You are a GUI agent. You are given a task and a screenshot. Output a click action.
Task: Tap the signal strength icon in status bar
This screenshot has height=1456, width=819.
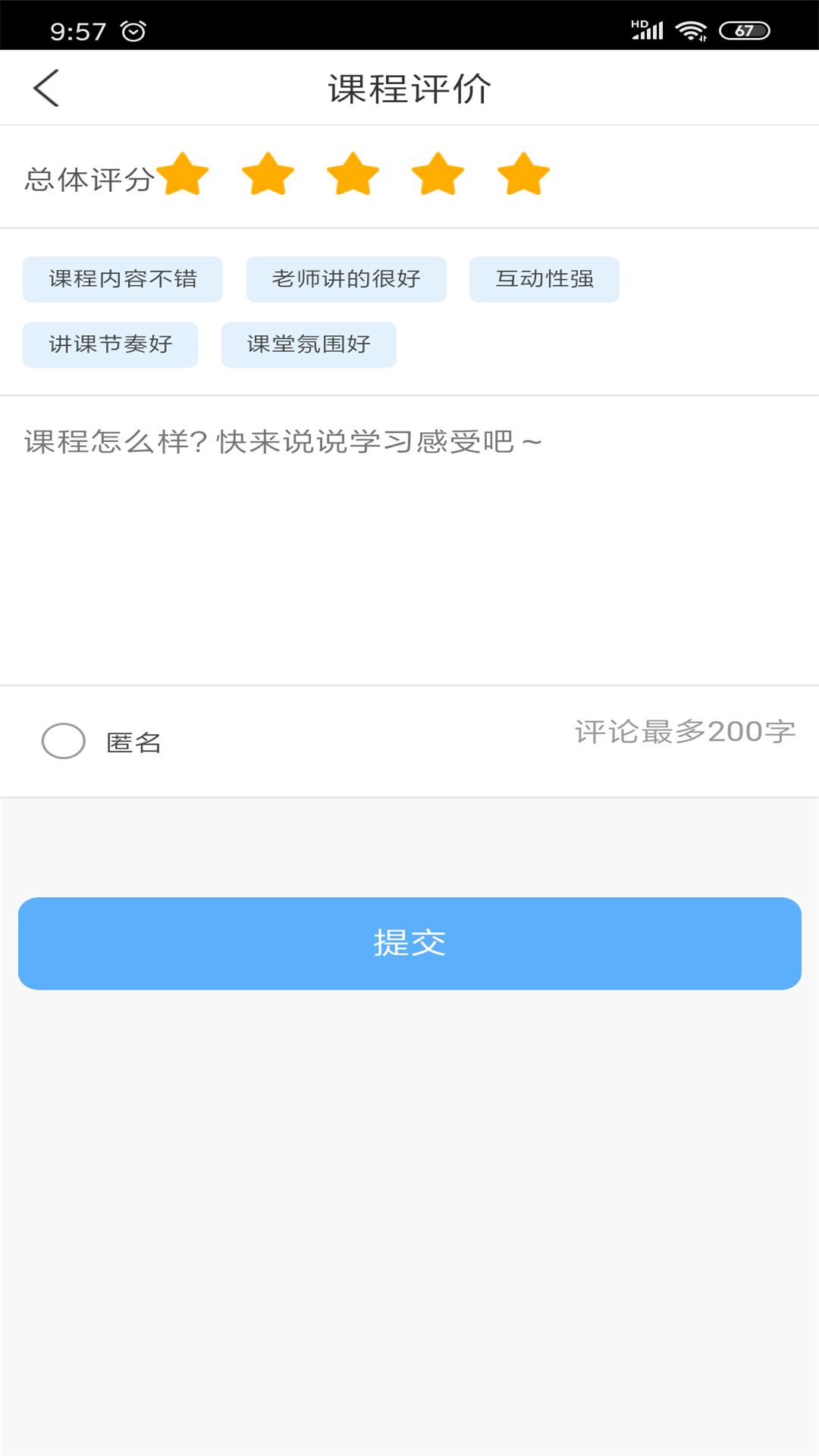point(648,30)
